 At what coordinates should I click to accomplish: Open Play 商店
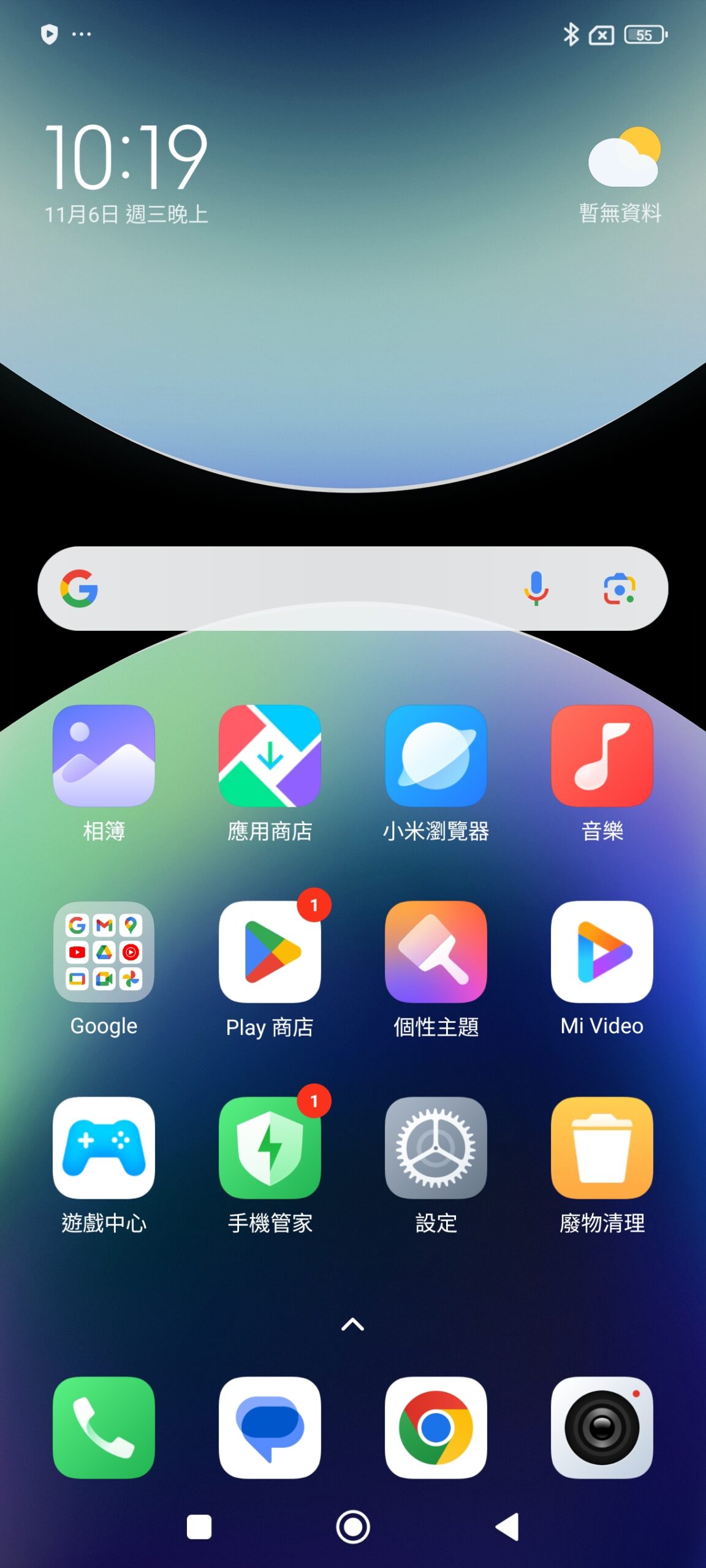click(270, 951)
